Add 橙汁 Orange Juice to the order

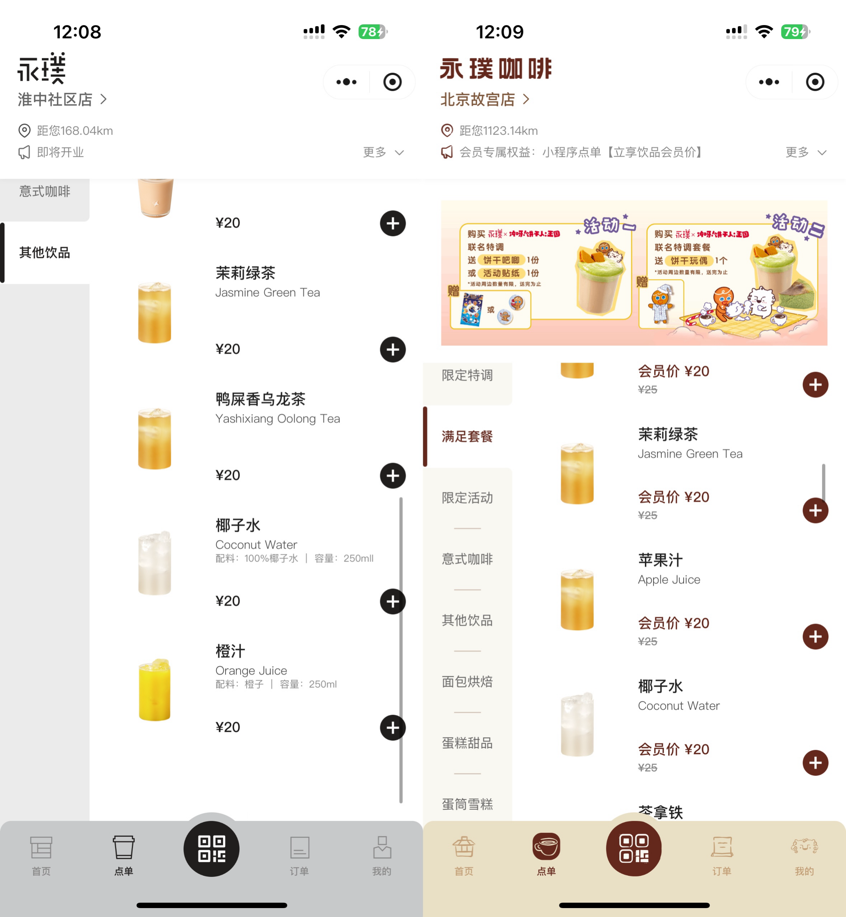point(392,727)
